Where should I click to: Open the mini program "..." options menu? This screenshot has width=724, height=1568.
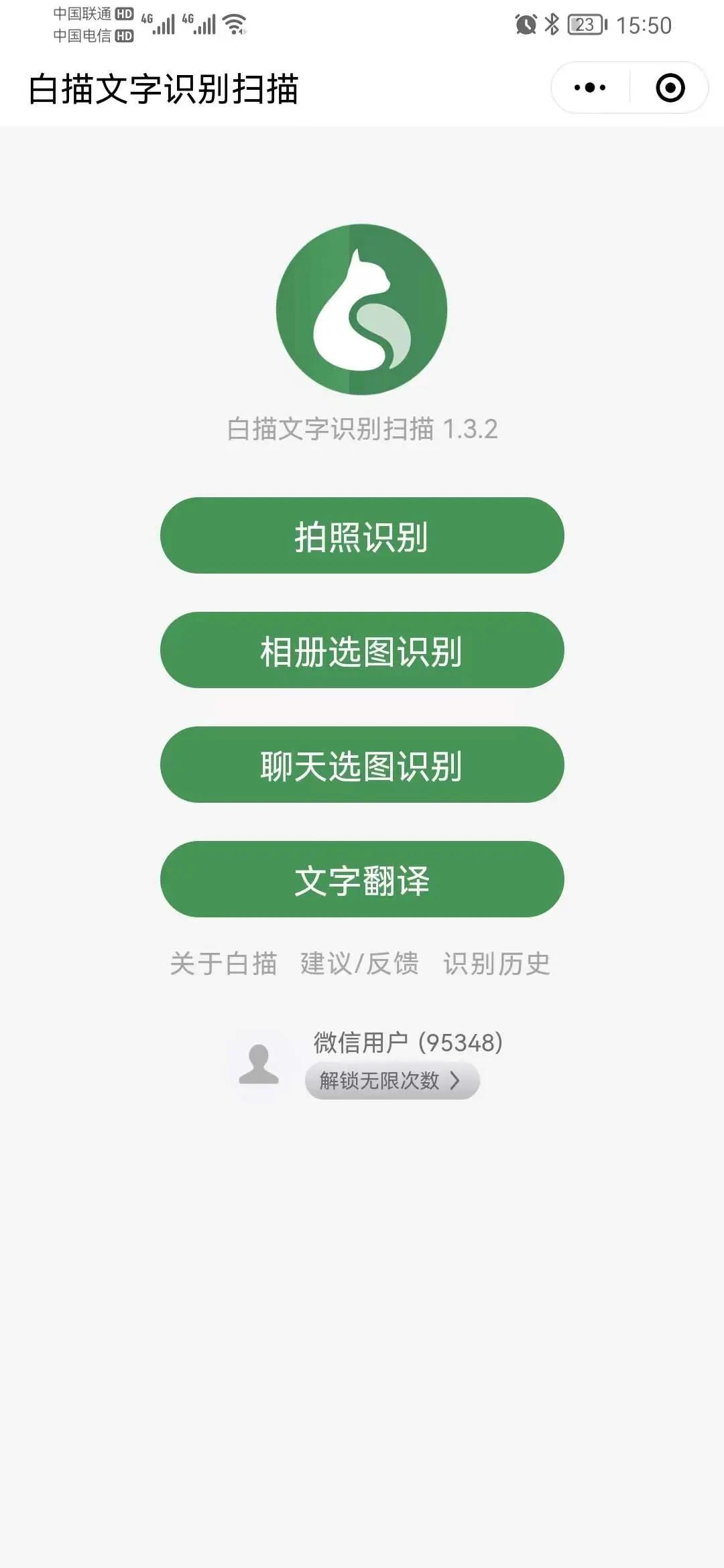click(x=589, y=87)
